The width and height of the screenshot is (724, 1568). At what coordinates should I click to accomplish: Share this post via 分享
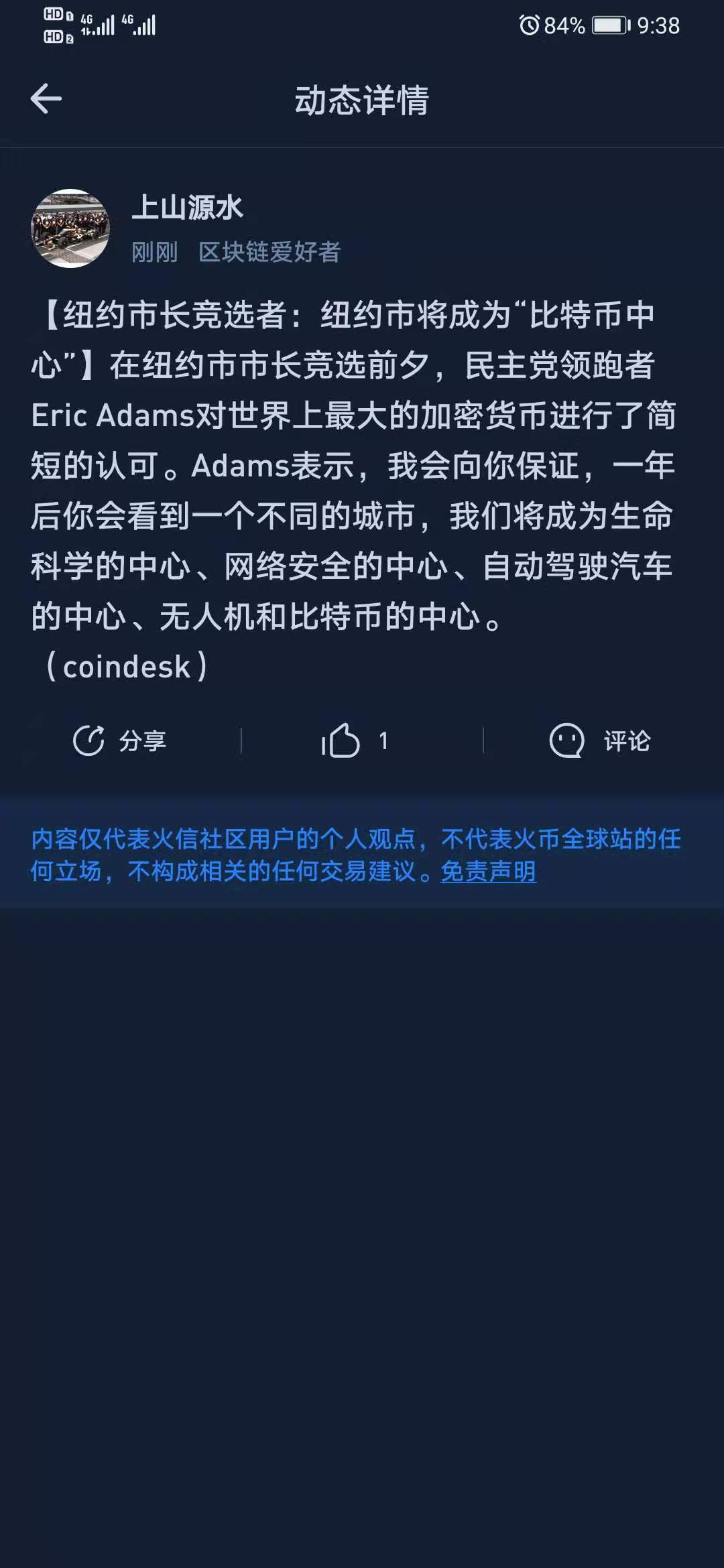tap(119, 740)
